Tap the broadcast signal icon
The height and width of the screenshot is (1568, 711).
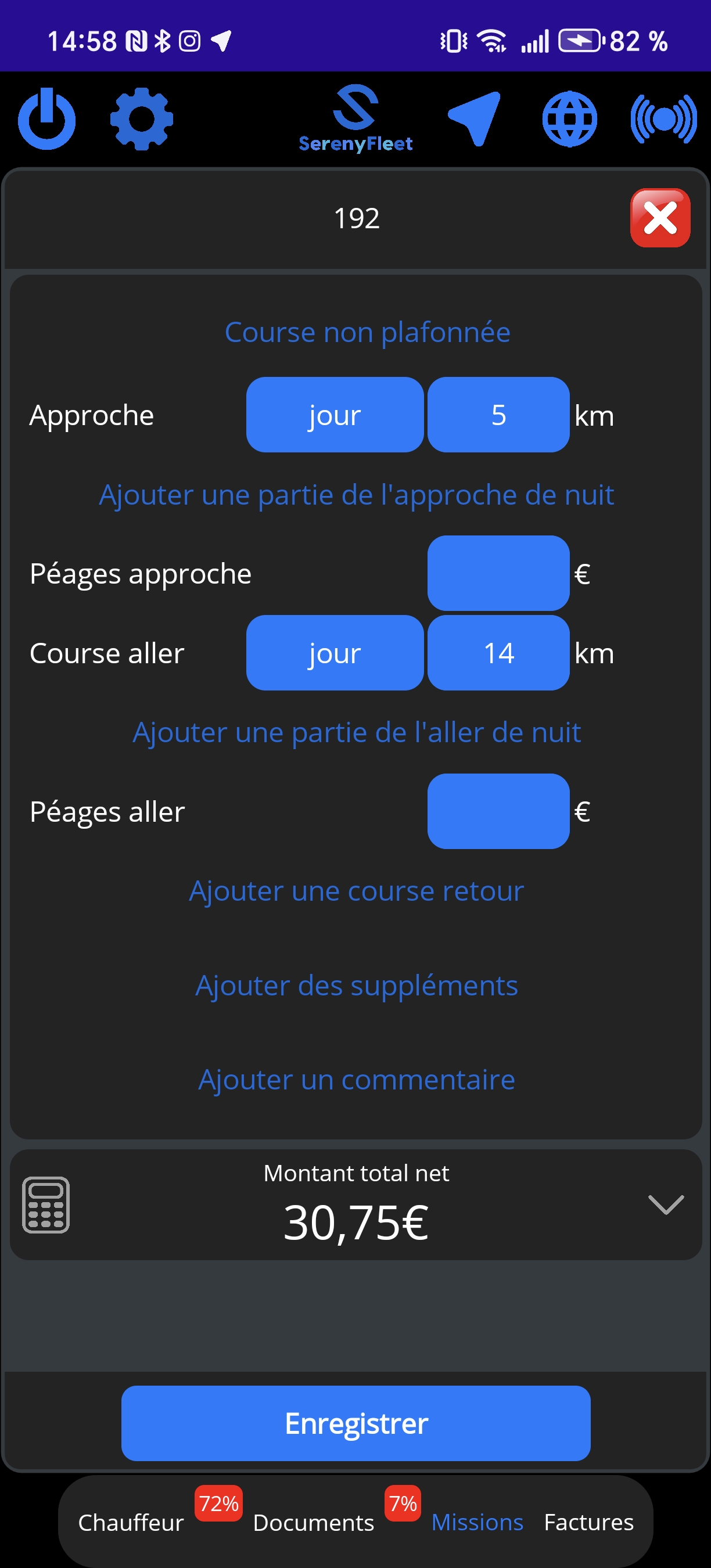click(663, 118)
